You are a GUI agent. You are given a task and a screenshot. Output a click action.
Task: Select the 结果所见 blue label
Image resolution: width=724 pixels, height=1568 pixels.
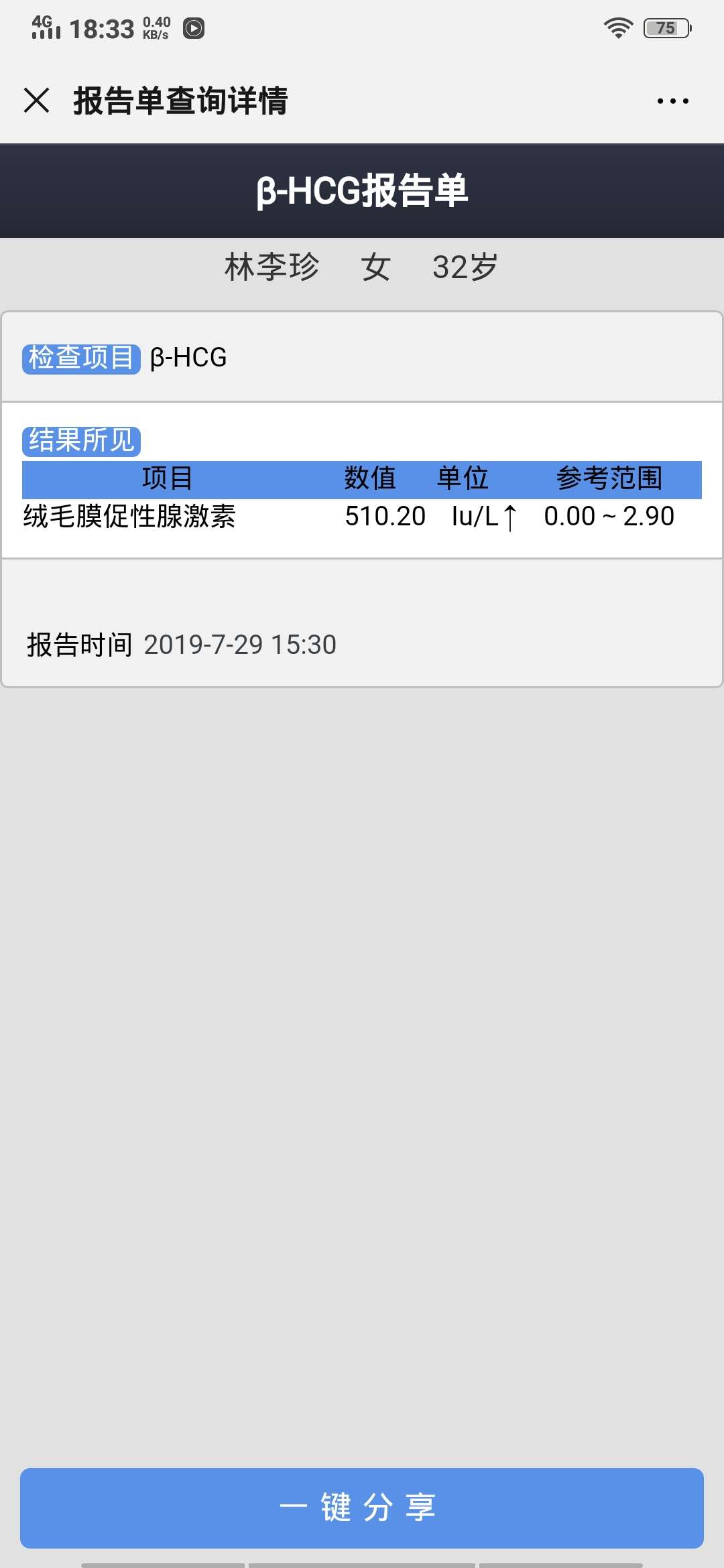pyautogui.click(x=82, y=440)
